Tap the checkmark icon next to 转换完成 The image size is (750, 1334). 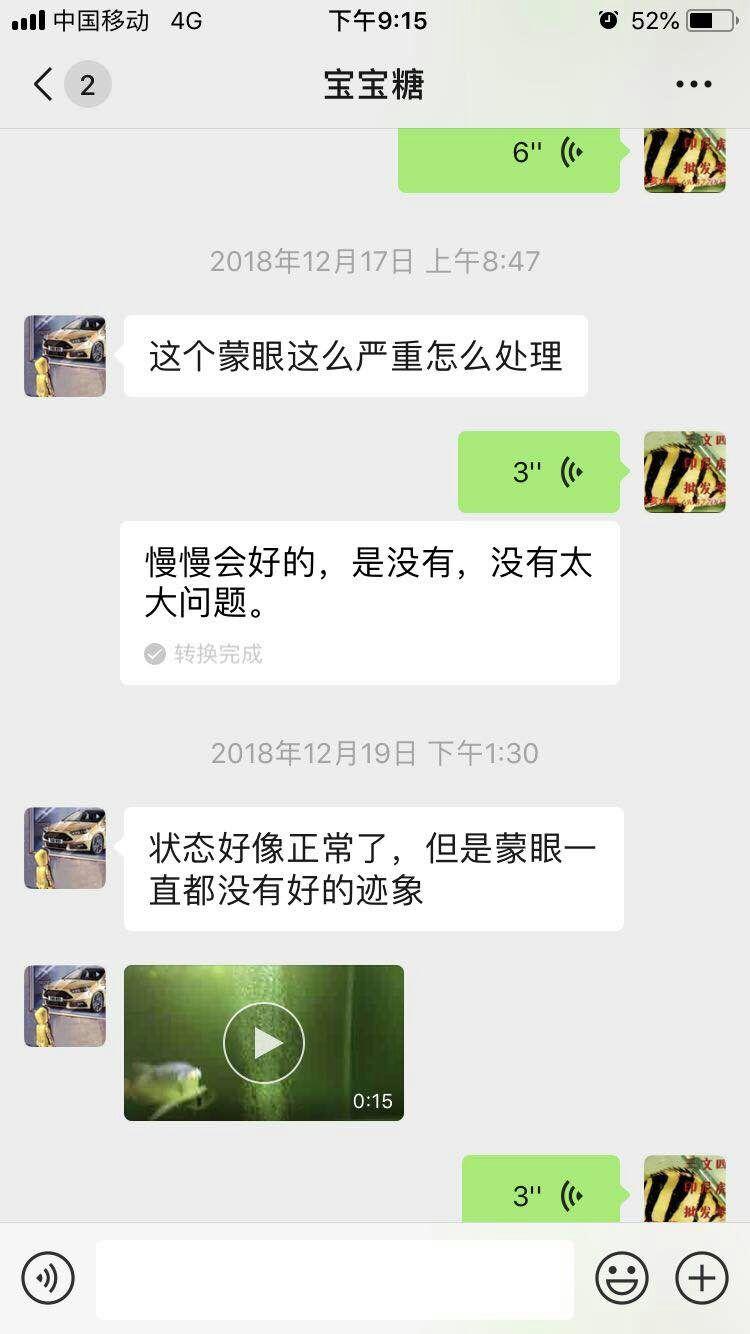click(152, 655)
